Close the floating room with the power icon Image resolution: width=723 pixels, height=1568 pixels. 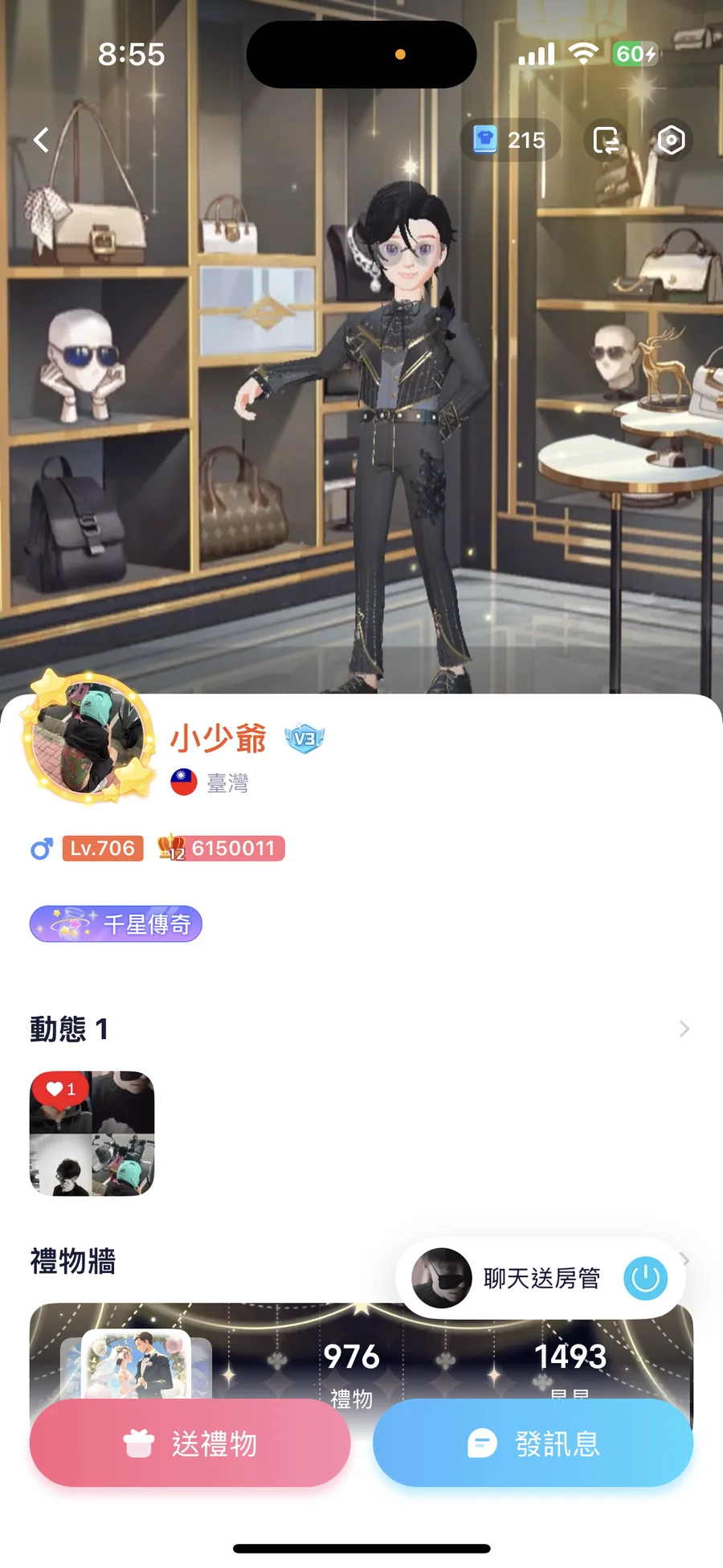645,1278
